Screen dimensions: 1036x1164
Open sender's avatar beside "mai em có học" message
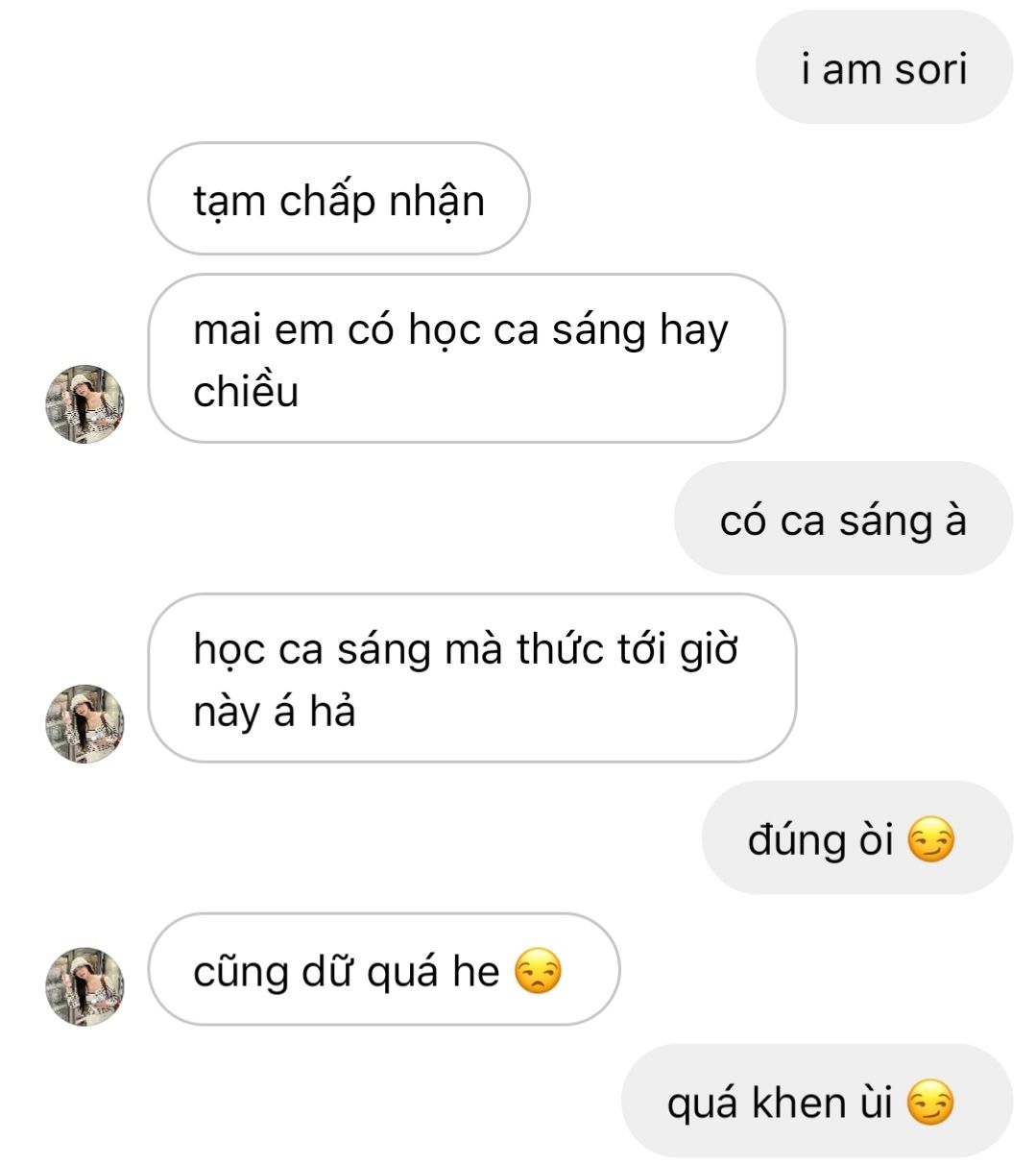84,404
